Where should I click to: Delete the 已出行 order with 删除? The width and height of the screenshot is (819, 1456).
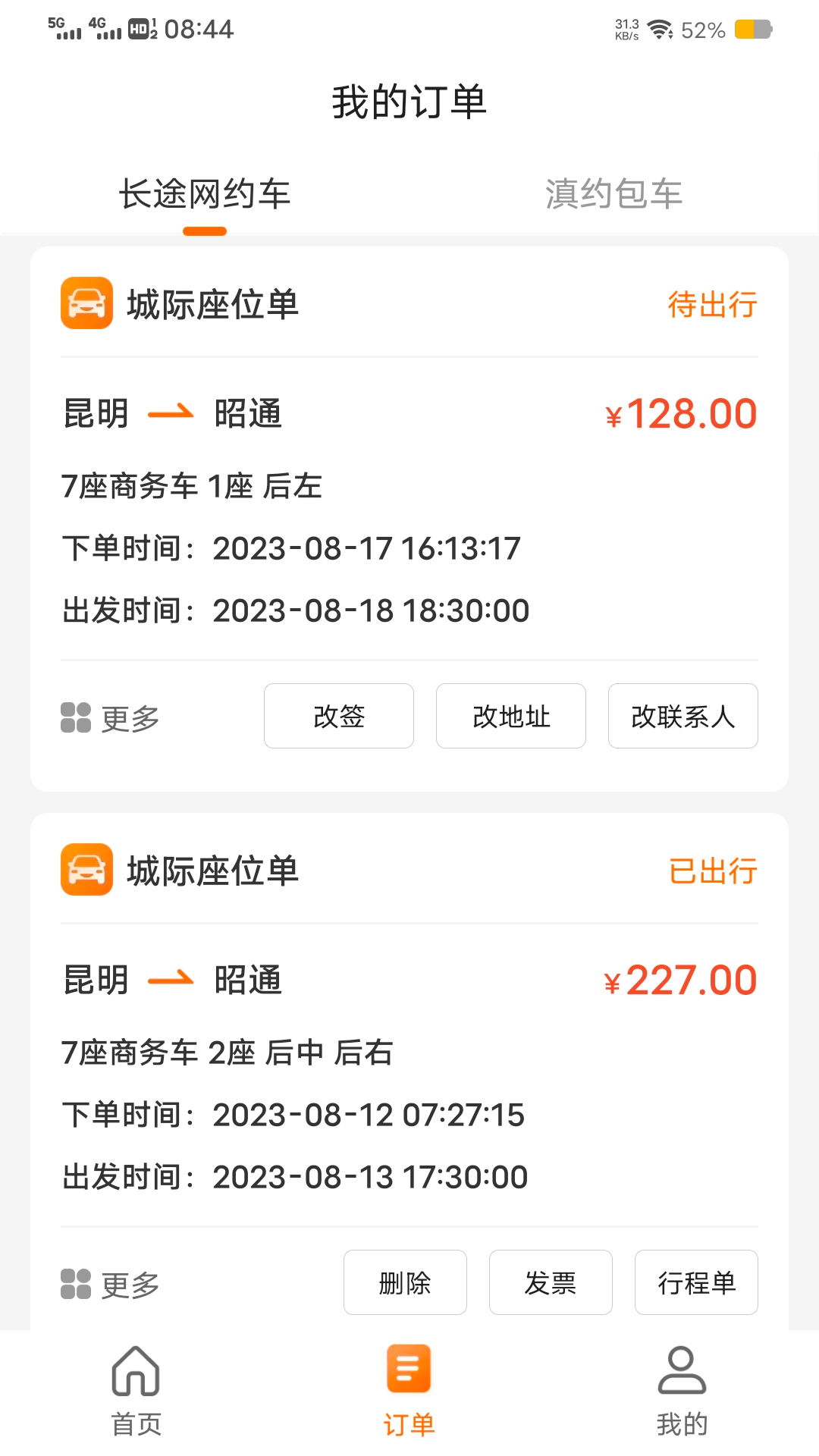(405, 1282)
